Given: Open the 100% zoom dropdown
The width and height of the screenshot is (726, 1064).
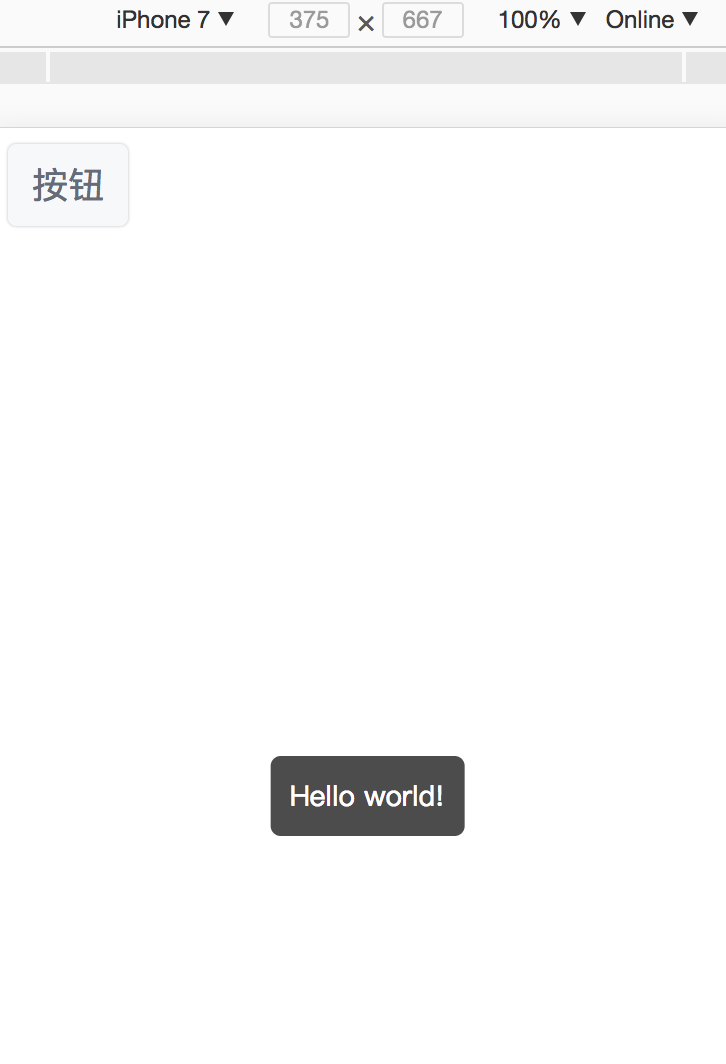Looking at the screenshot, I should point(541,20).
